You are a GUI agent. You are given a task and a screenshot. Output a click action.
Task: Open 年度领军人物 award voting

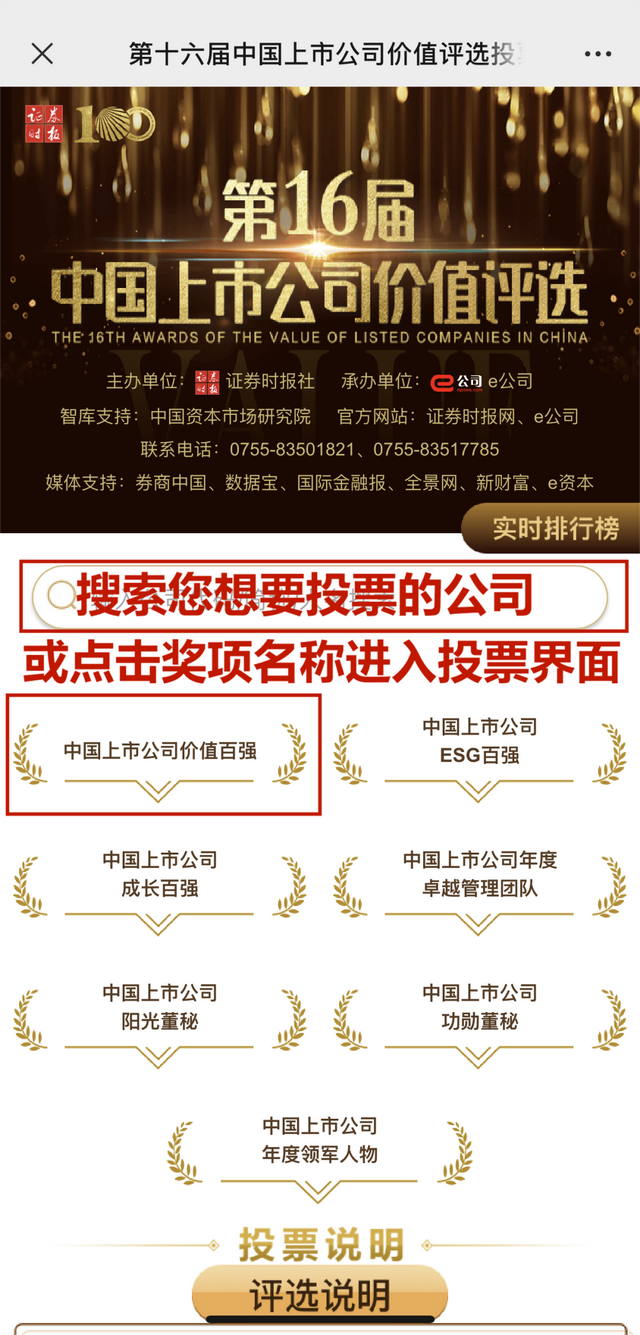pos(320,1141)
